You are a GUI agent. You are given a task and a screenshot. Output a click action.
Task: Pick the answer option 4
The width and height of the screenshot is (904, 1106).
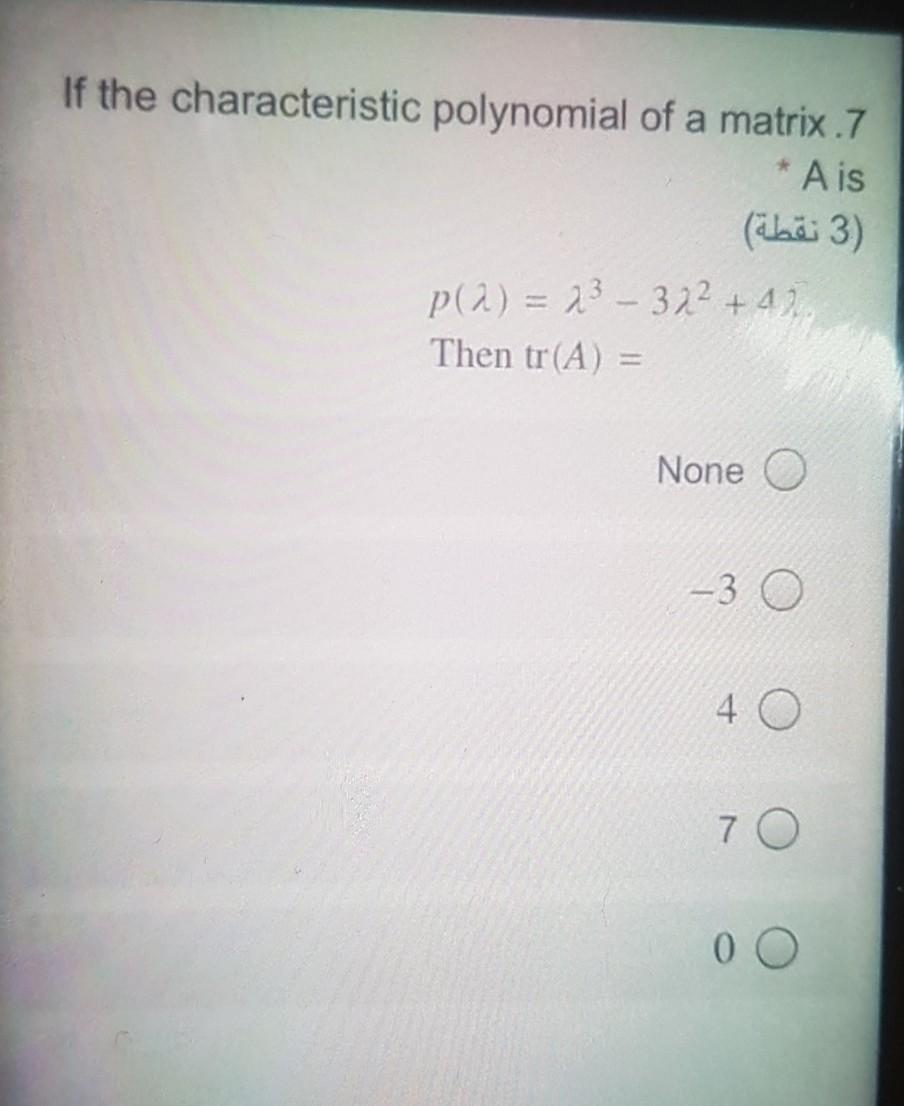(x=783, y=711)
